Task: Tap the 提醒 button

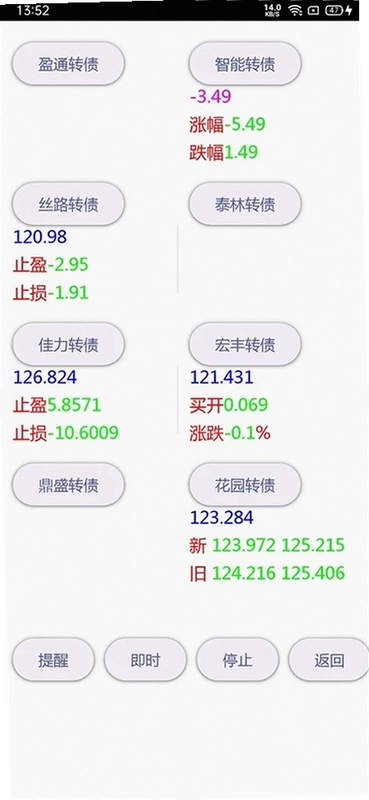Action: (x=53, y=660)
